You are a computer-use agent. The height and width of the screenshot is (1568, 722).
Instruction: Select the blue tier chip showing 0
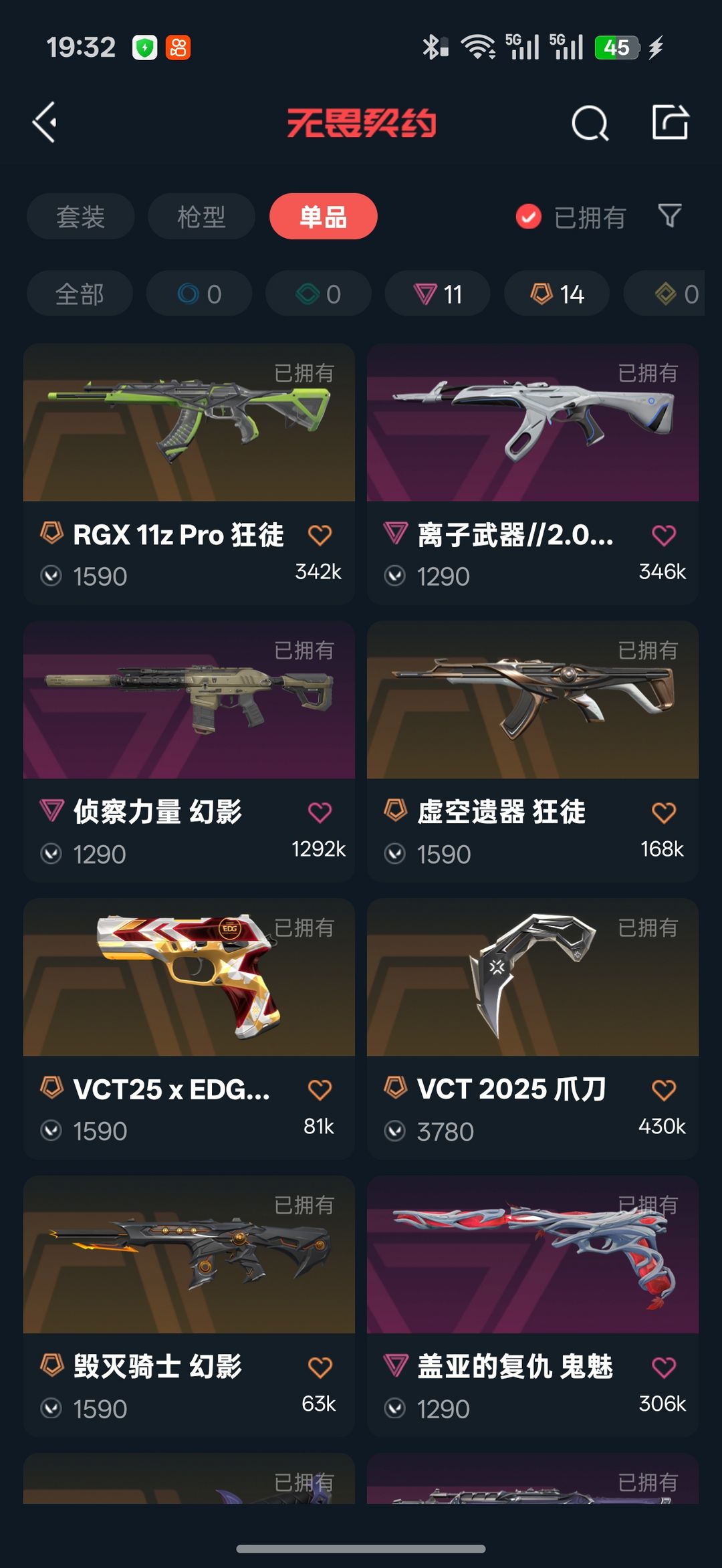coord(199,294)
